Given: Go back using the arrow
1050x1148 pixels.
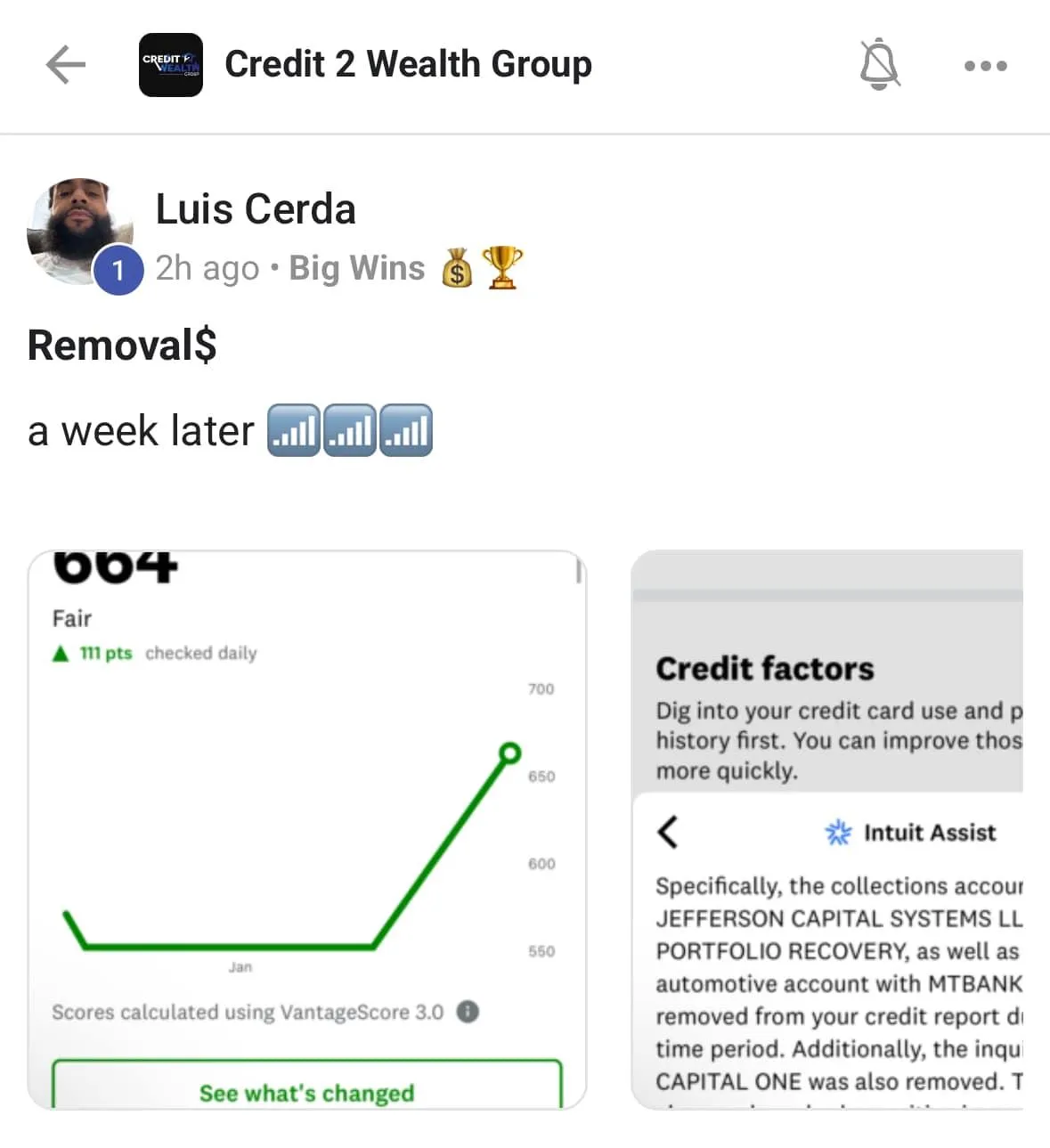Looking at the screenshot, I should pos(65,65).
